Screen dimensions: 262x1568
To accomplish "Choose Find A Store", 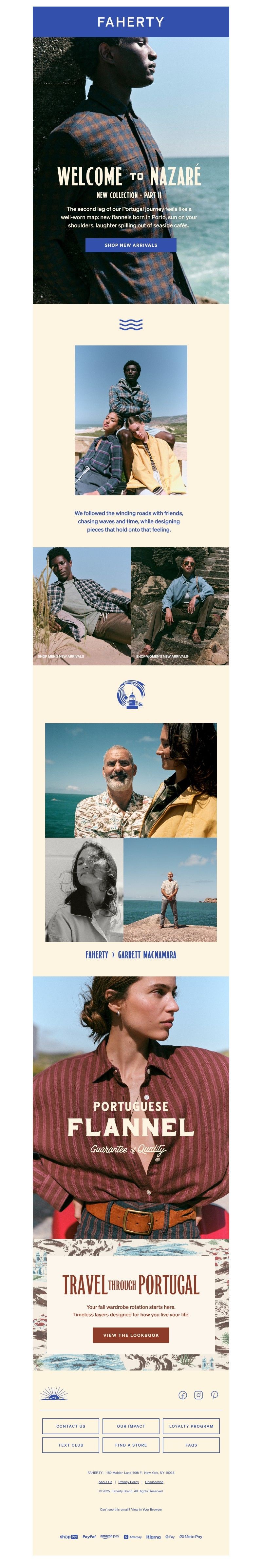I will pyautogui.click(x=131, y=1444).
